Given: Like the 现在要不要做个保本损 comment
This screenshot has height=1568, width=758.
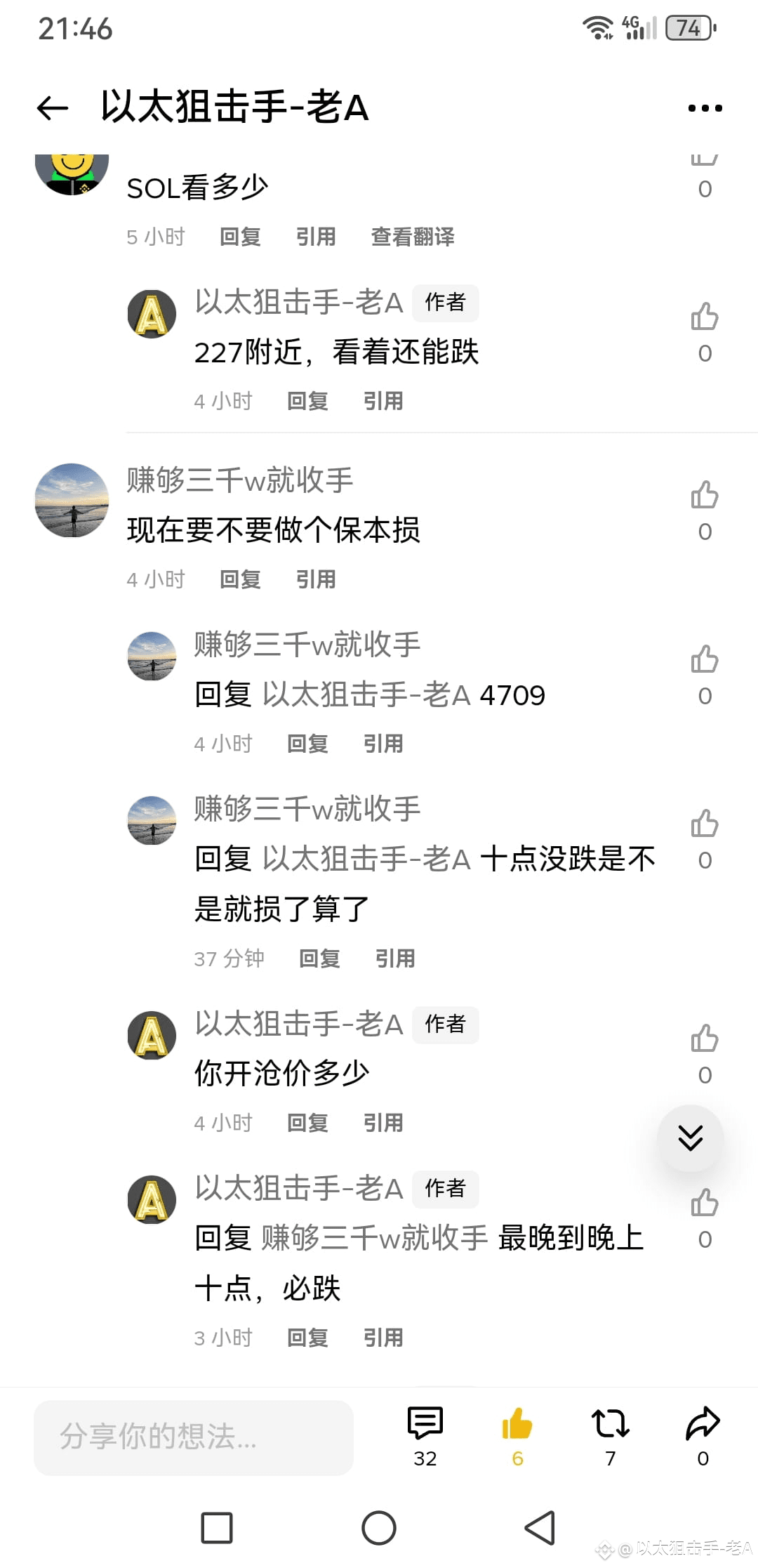Looking at the screenshot, I should tap(705, 495).
